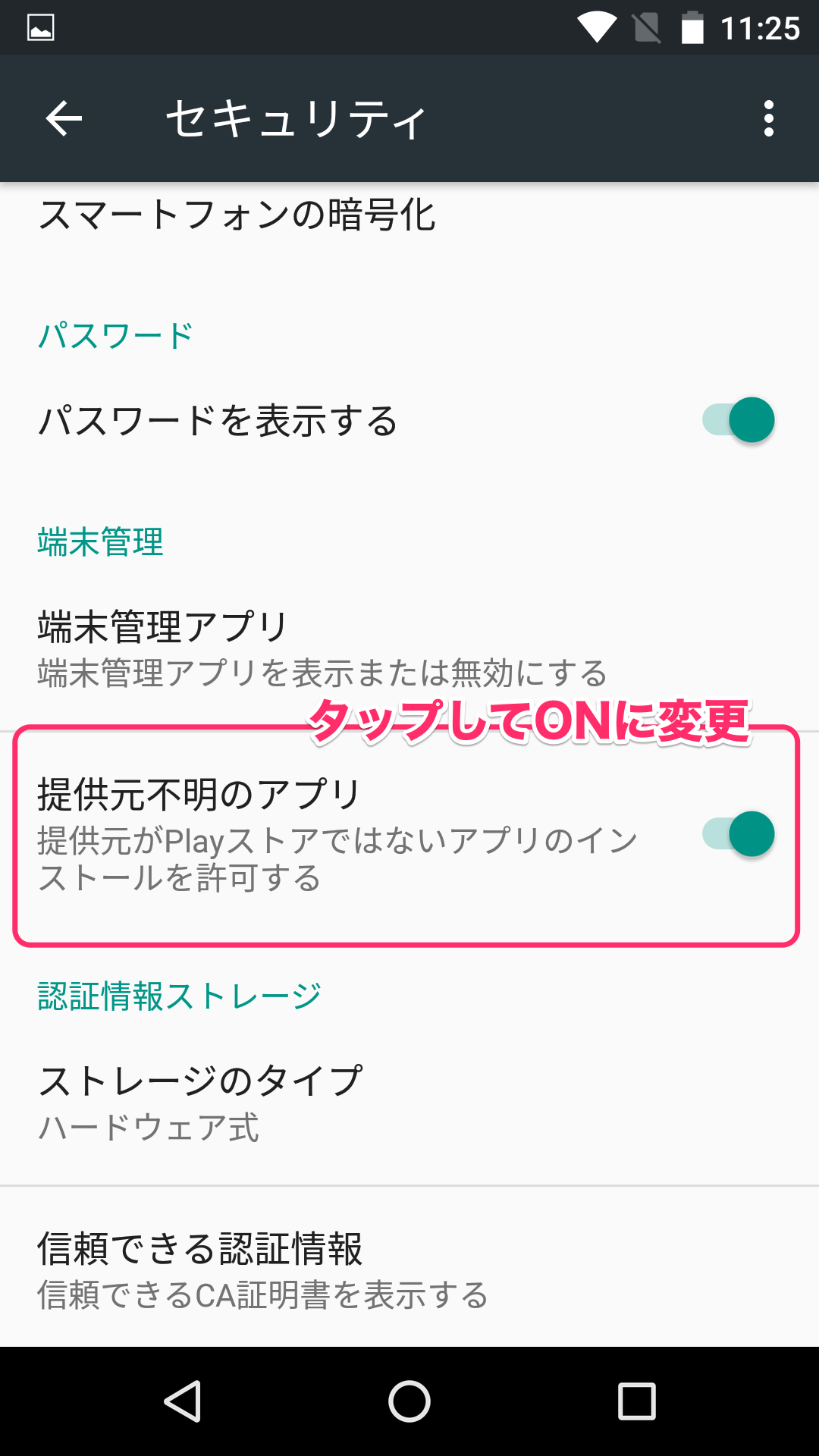The width and height of the screenshot is (819, 1456).
Task: Open スマートフォンの暗号化
Action: [x=237, y=215]
